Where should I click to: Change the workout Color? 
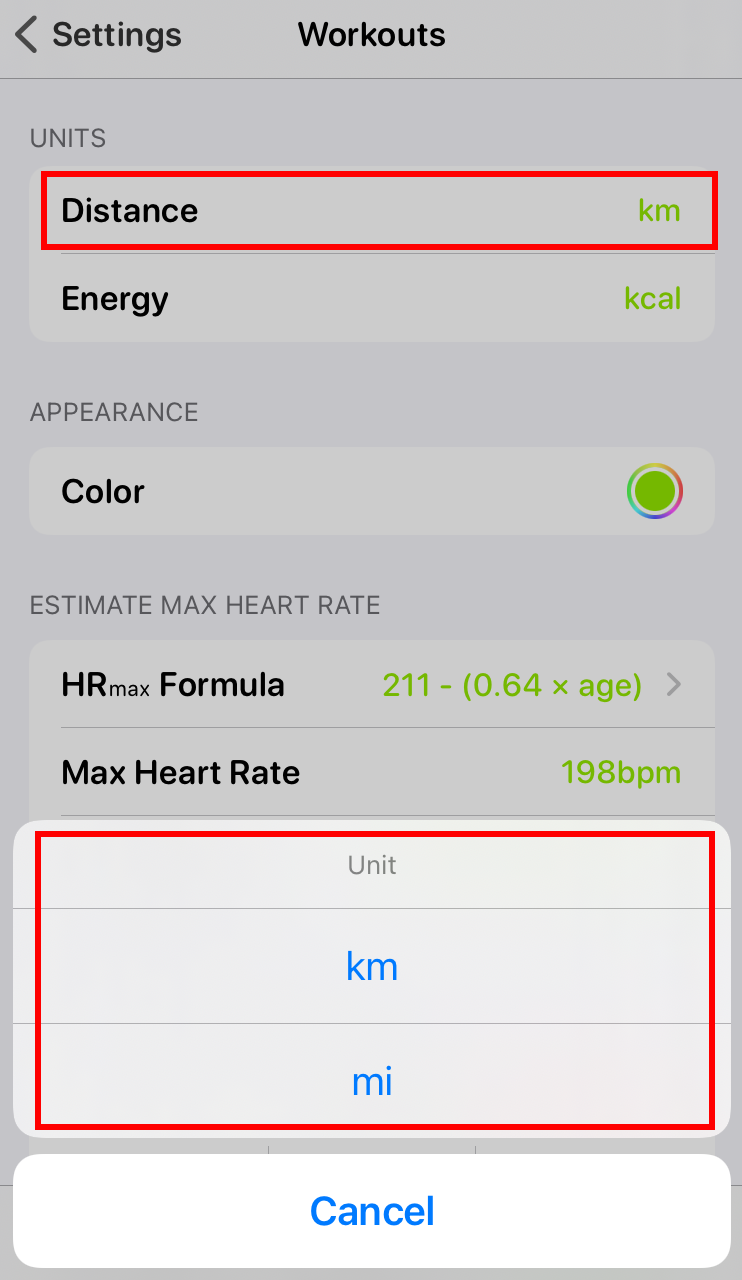pos(372,491)
